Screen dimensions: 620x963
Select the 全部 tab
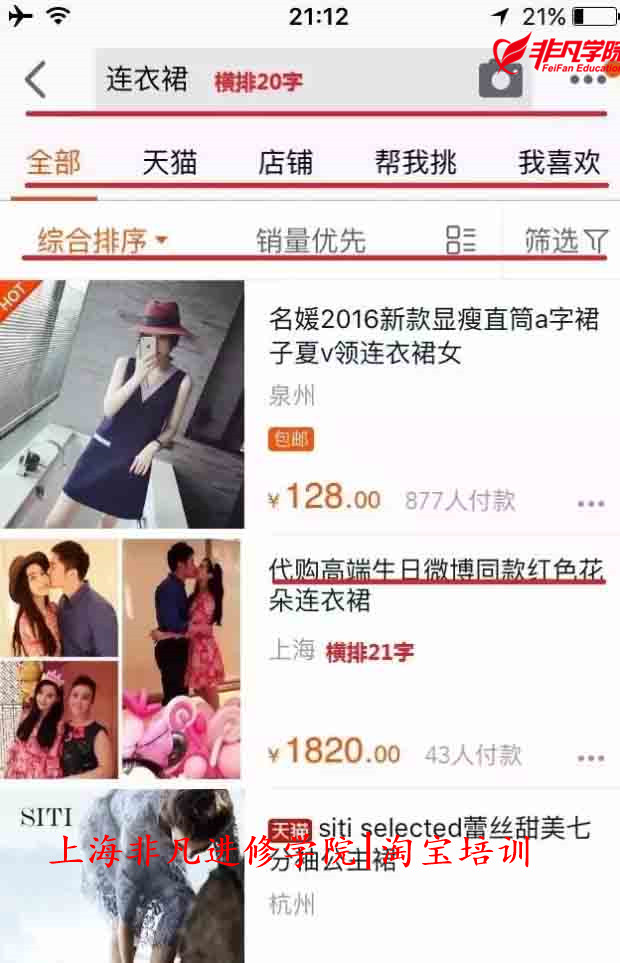tap(54, 163)
